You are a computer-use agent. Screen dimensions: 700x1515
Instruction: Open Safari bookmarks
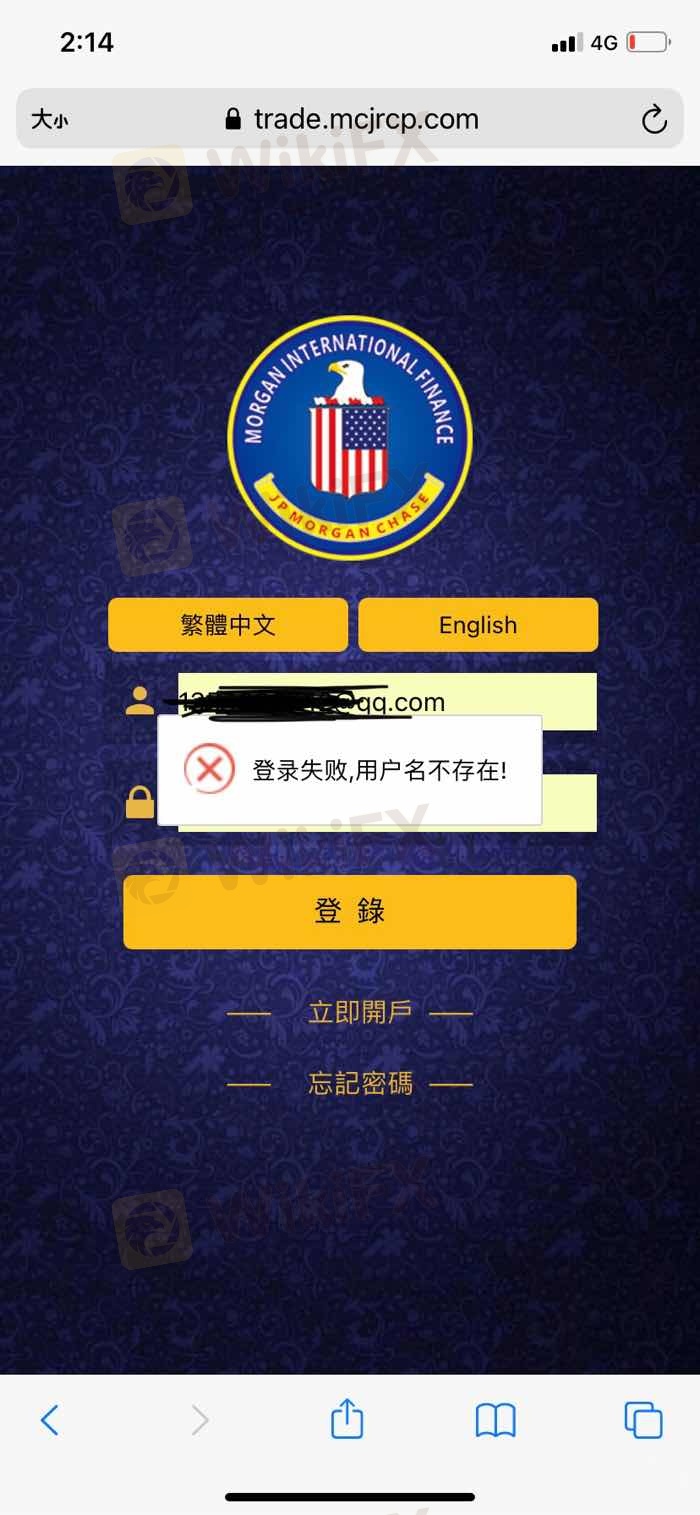pos(495,1420)
